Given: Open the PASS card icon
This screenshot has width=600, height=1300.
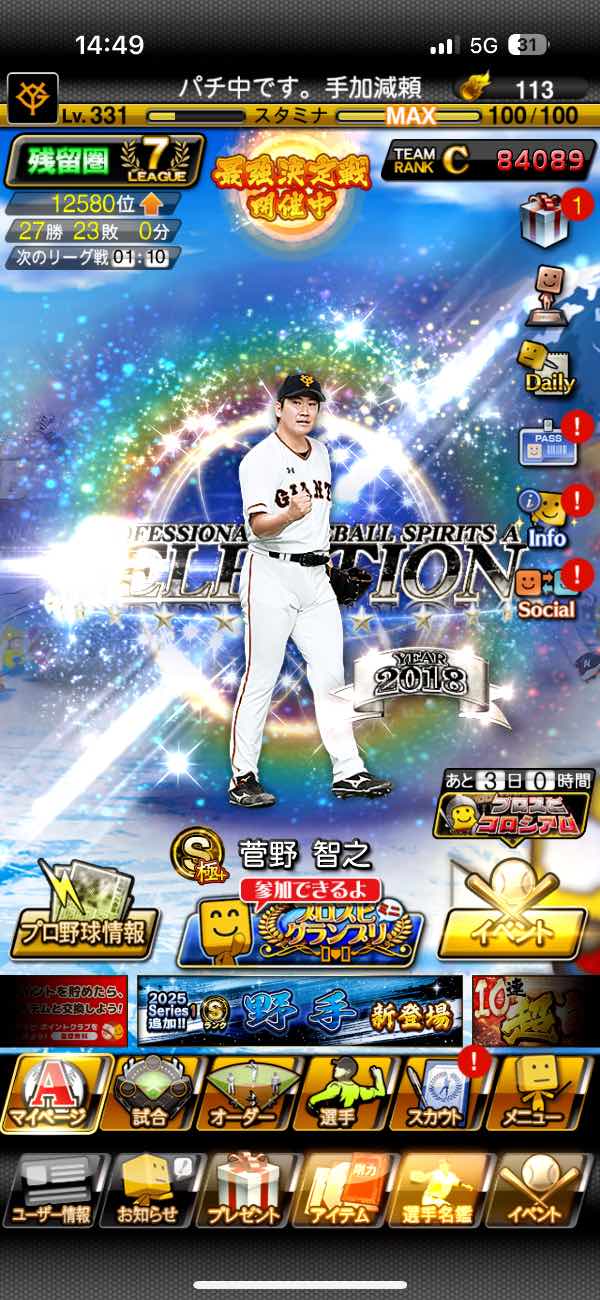Looking at the screenshot, I should (x=545, y=443).
